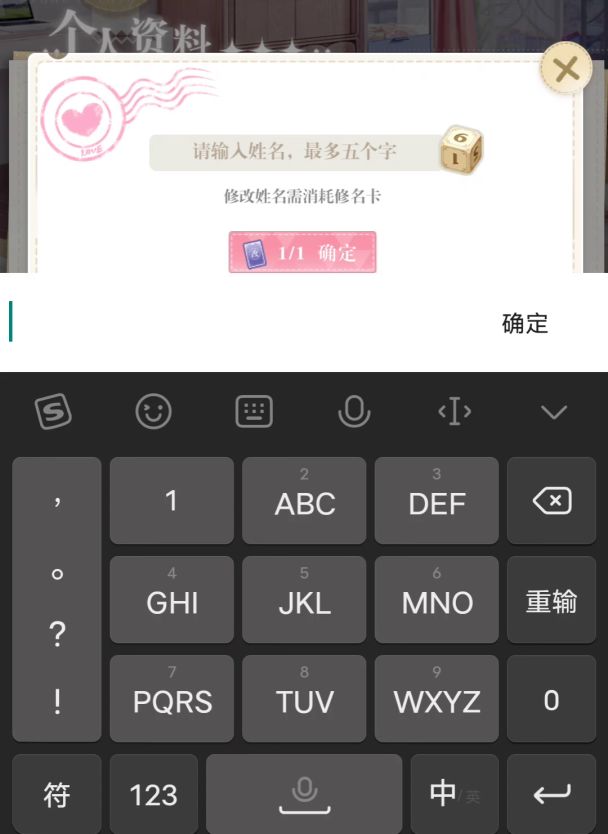
Task: Confirm rename with the pink 1/1 确定 button
Action: [303, 252]
